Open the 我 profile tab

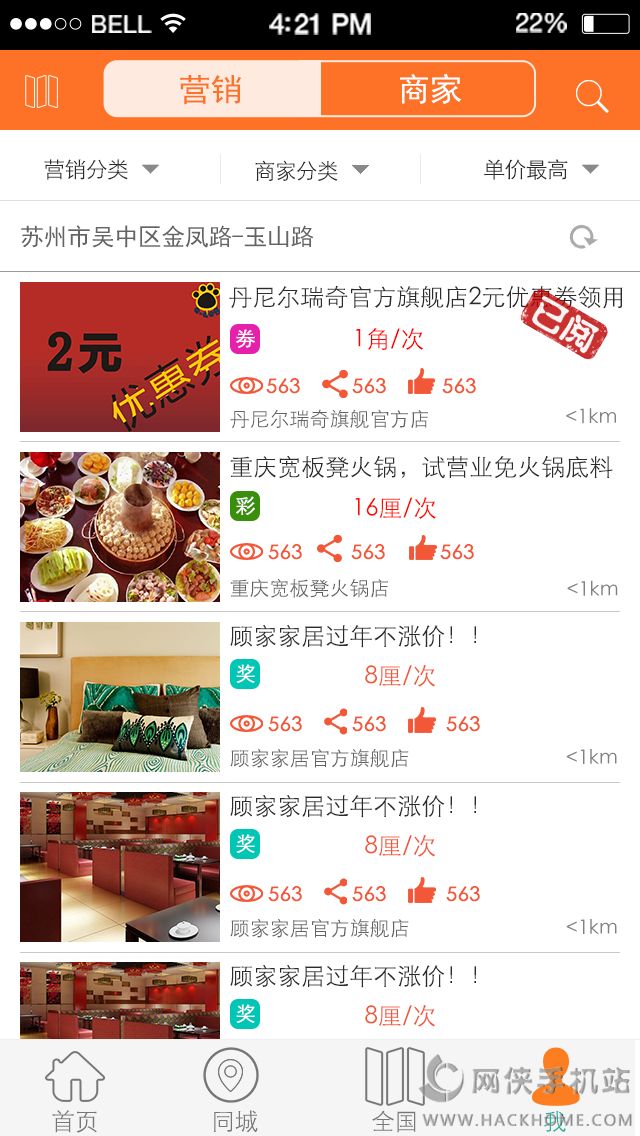coord(554,1090)
